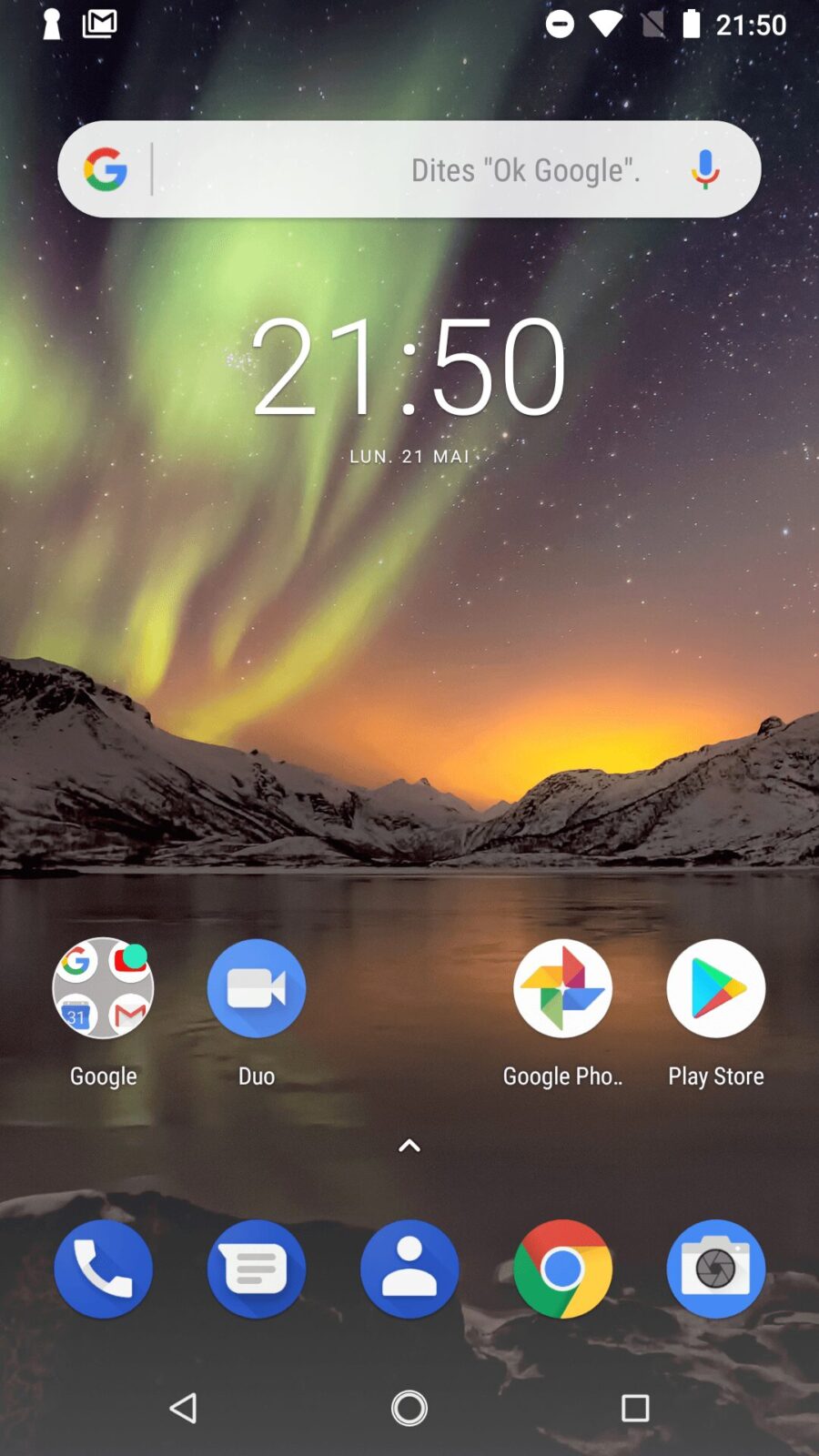Open the Google apps folder
This screenshot has width=819, height=1456.
click(x=103, y=989)
